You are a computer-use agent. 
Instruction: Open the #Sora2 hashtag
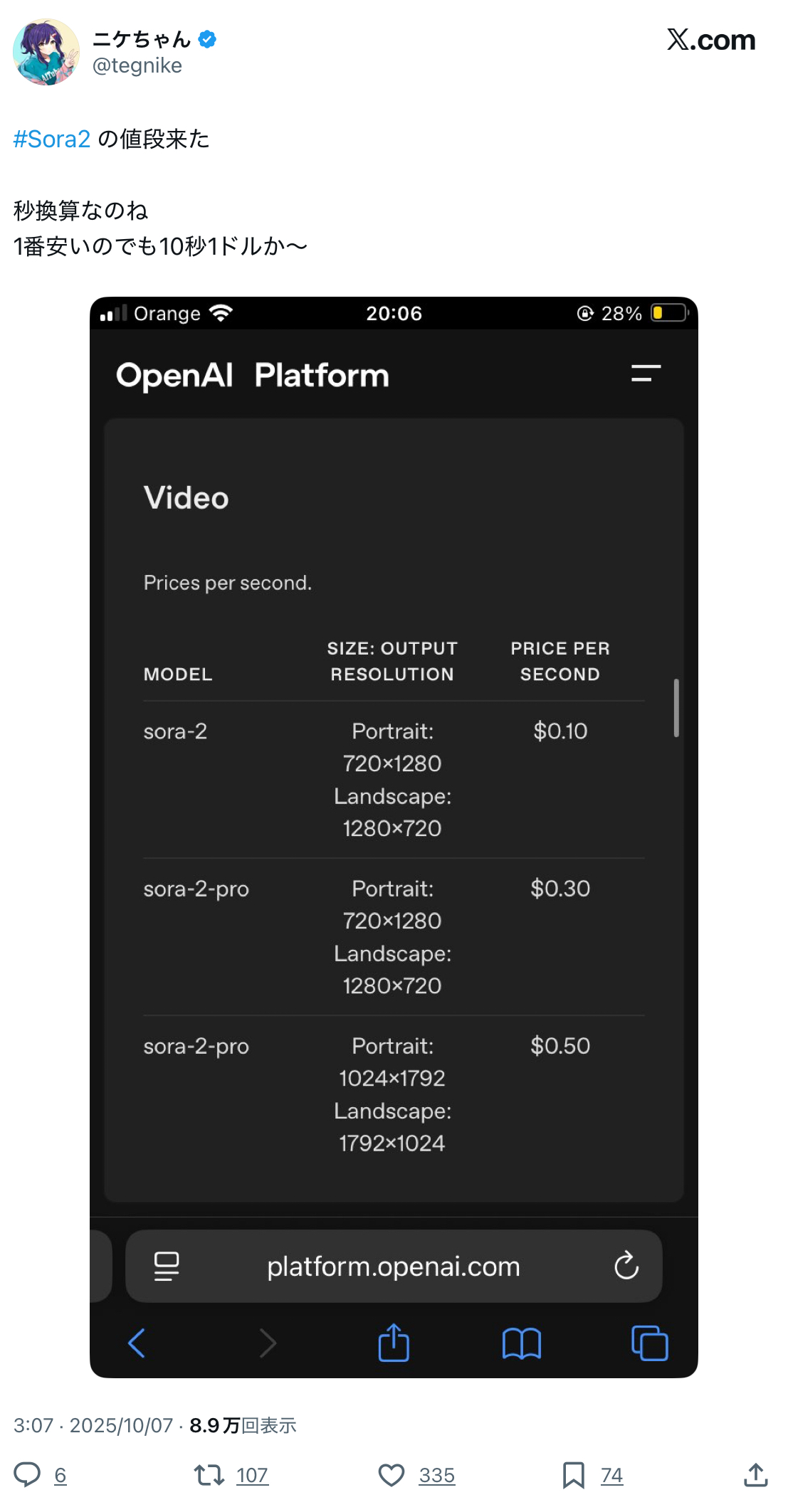click(x=52, y=139)
